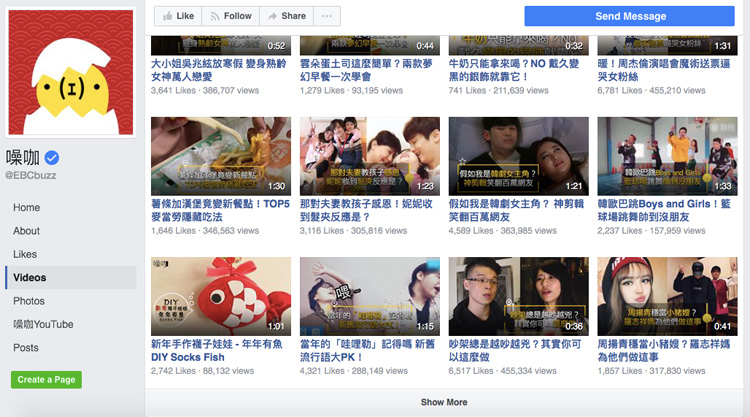Send Message to the page
750x417 pixels.
coord(630,16)
